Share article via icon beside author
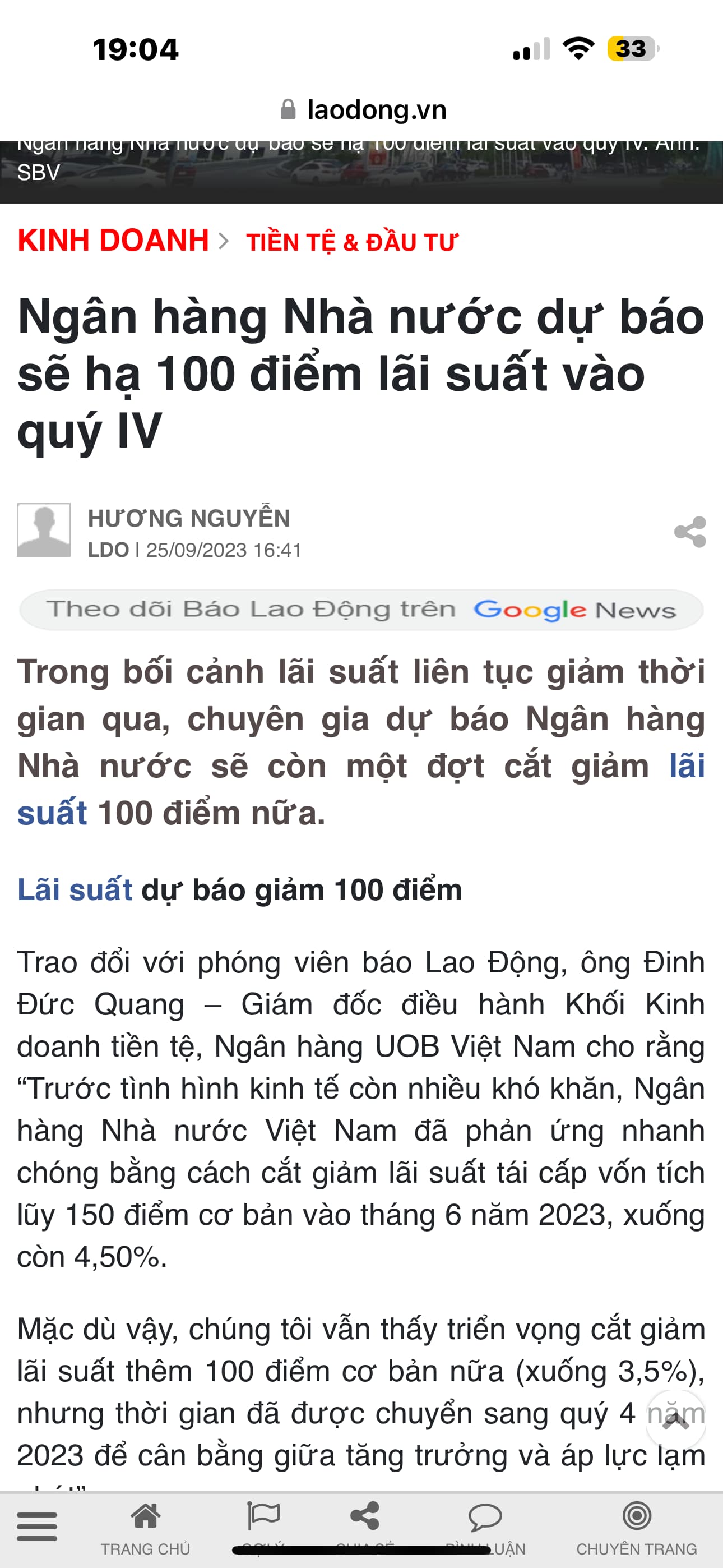 pyautogui.click(x=689, y=532)
